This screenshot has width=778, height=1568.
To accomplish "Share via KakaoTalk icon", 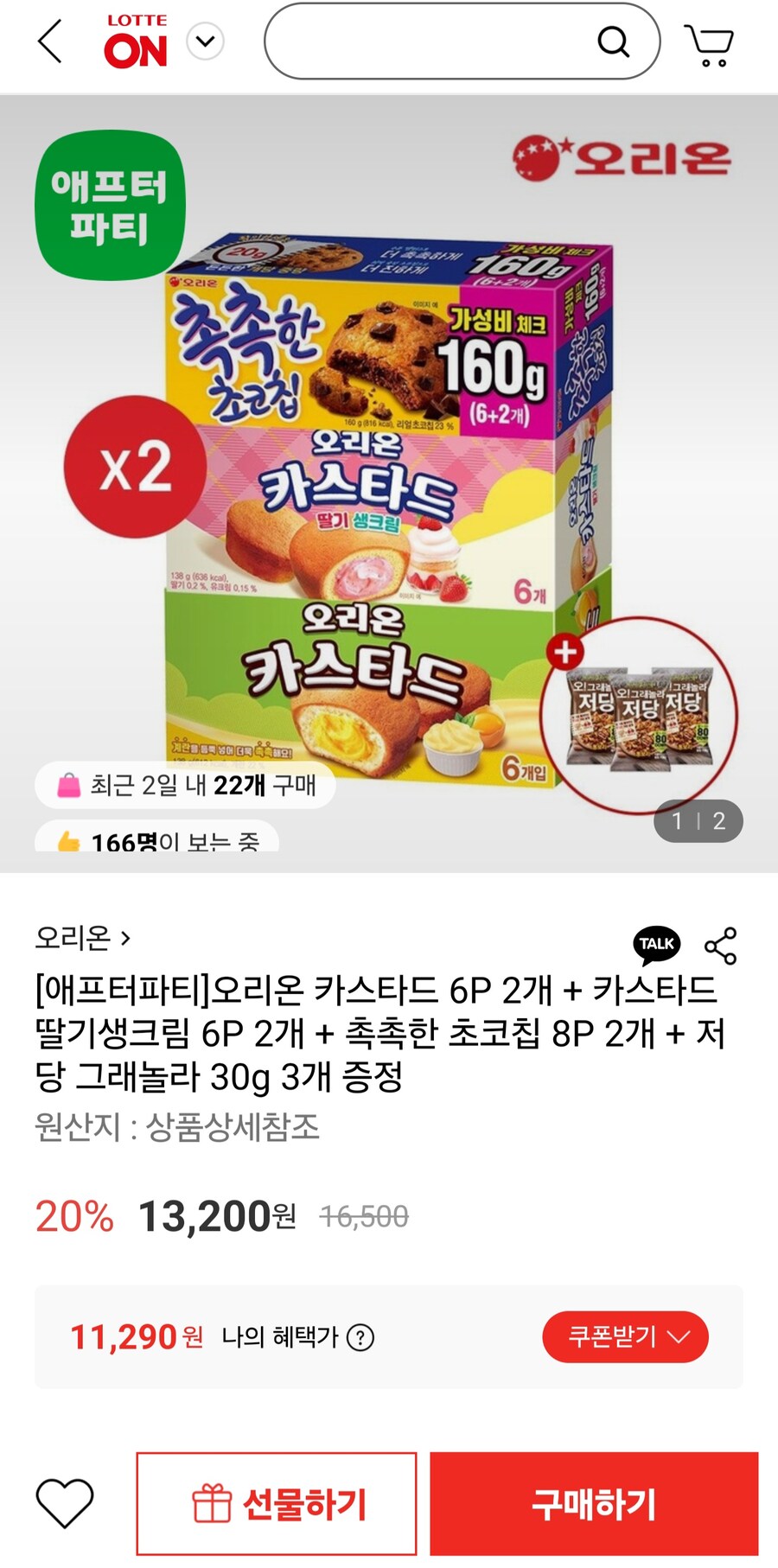I will [657, 945].
